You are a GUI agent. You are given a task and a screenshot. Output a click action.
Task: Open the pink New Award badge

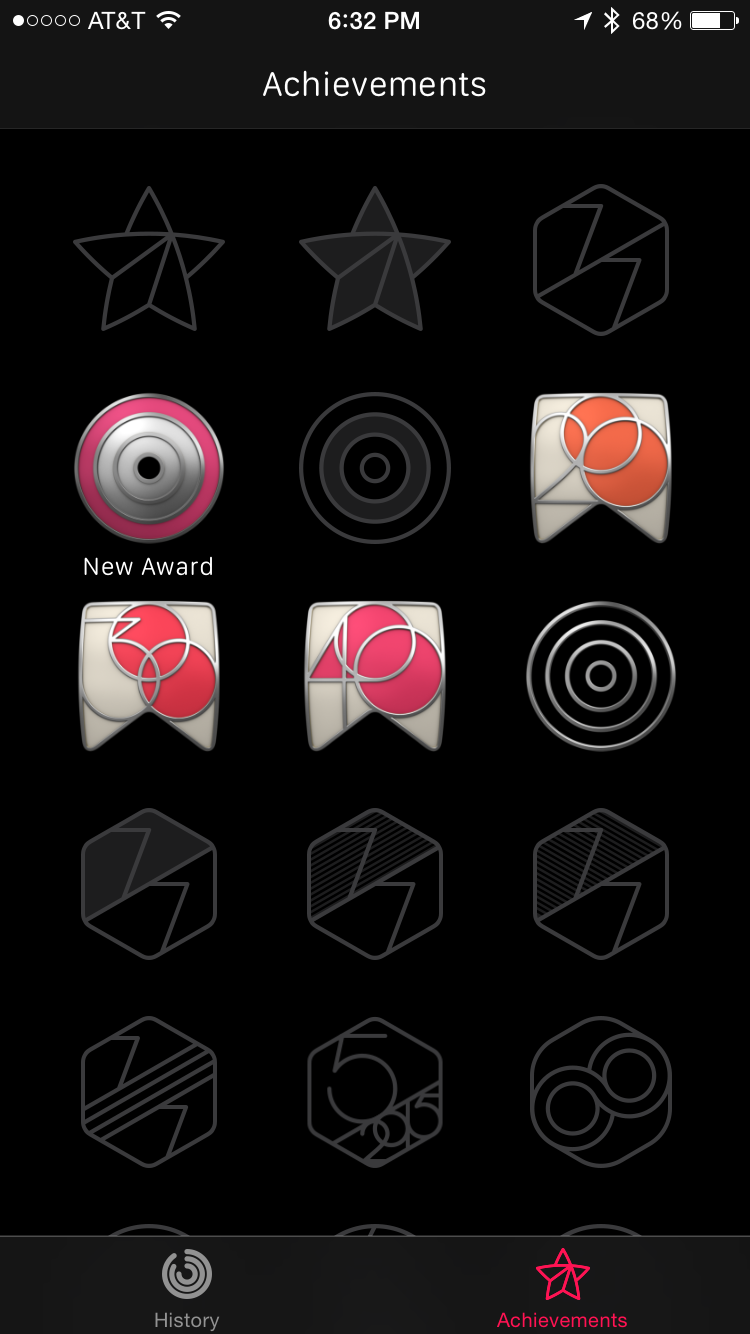pos(149,468)
